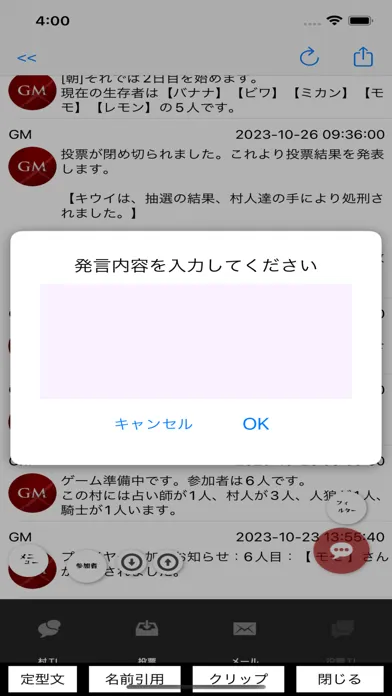Open the share icon
Screen dimensions: 392x696
click(363, 57)
